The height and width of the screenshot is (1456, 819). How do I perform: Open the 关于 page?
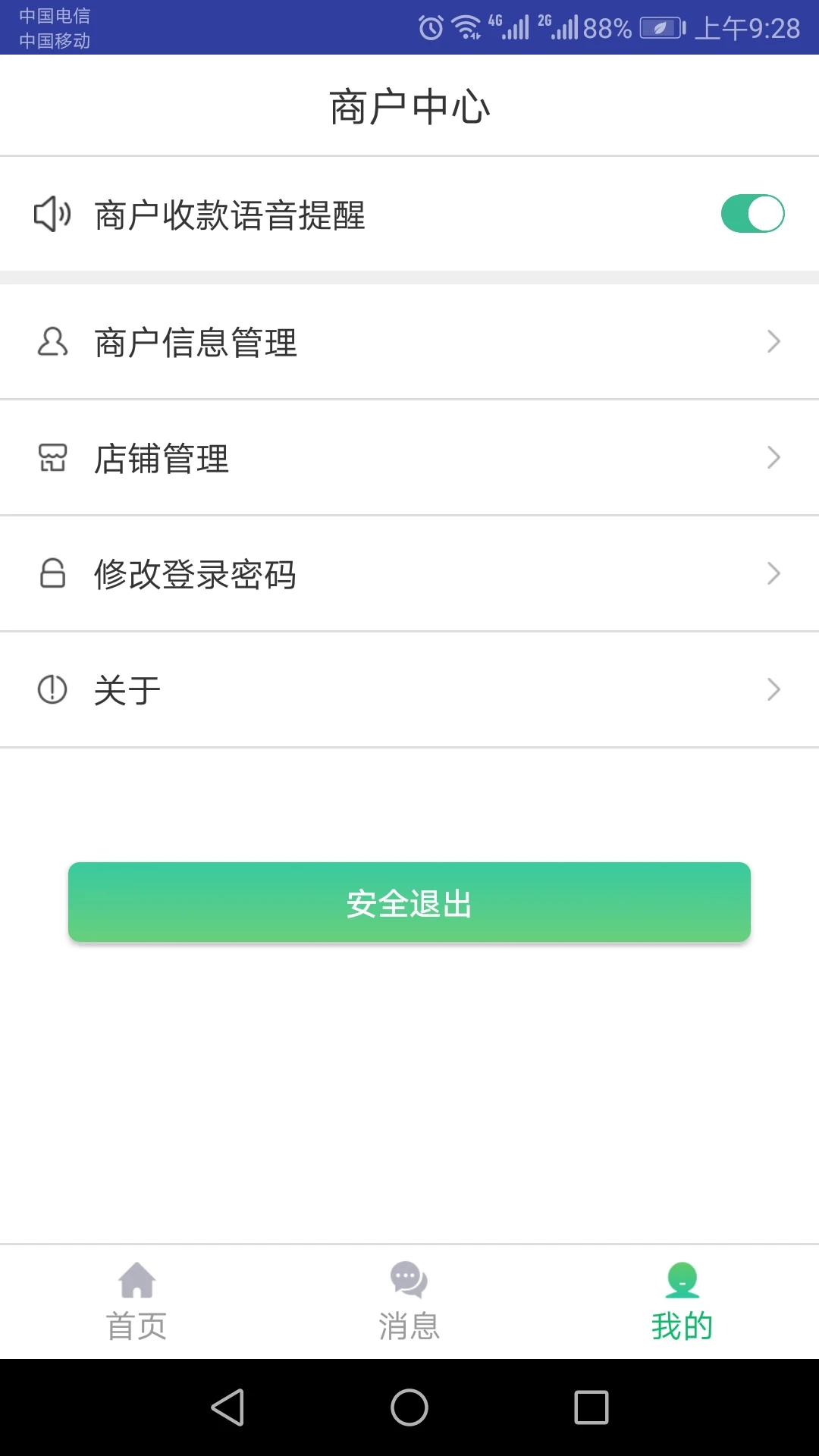[x=409, y=689]
